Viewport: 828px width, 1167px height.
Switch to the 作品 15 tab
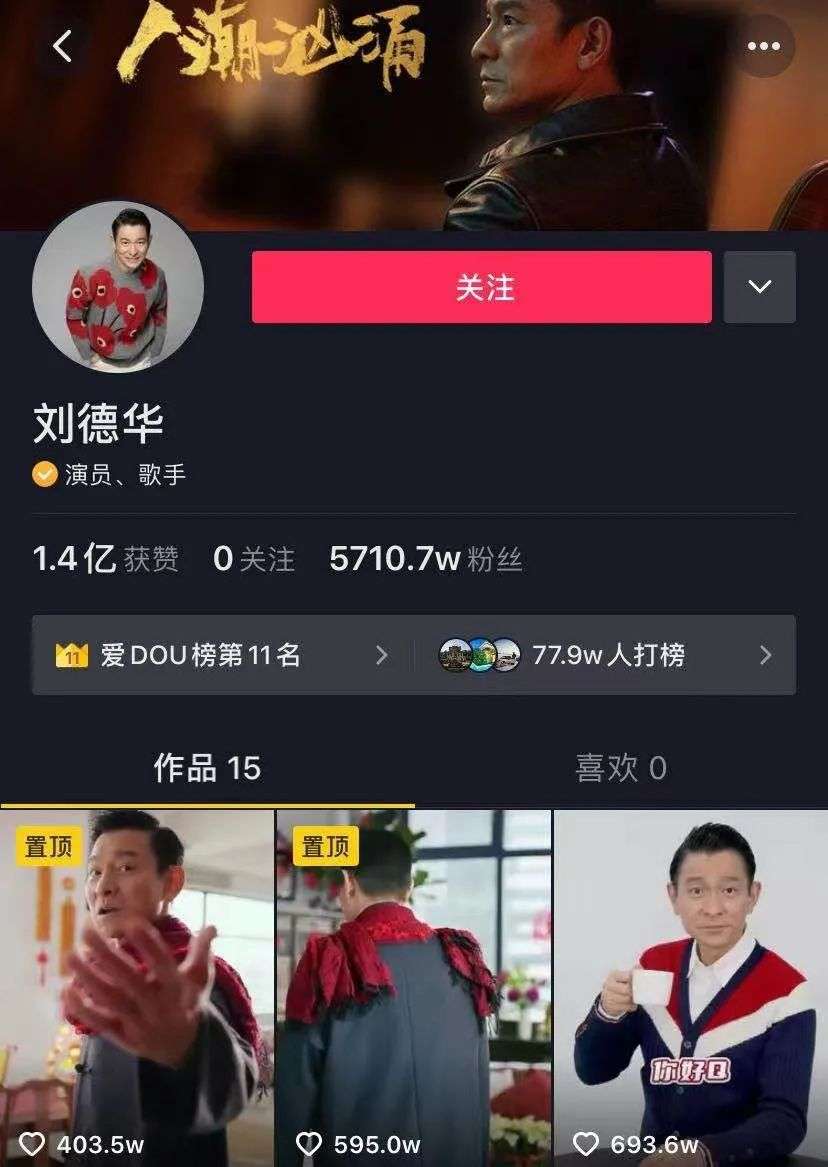[207, 768]
